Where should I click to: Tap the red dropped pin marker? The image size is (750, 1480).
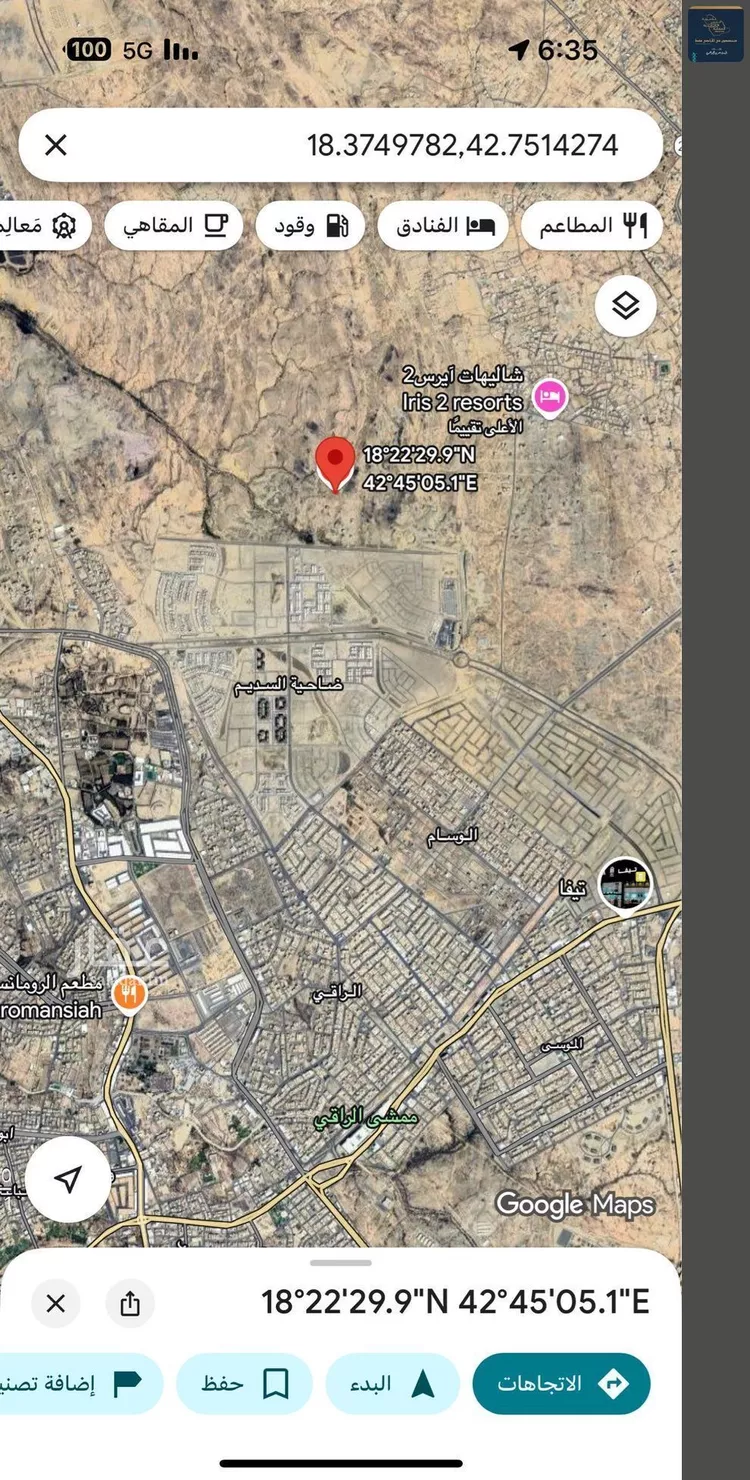(335, 462)
